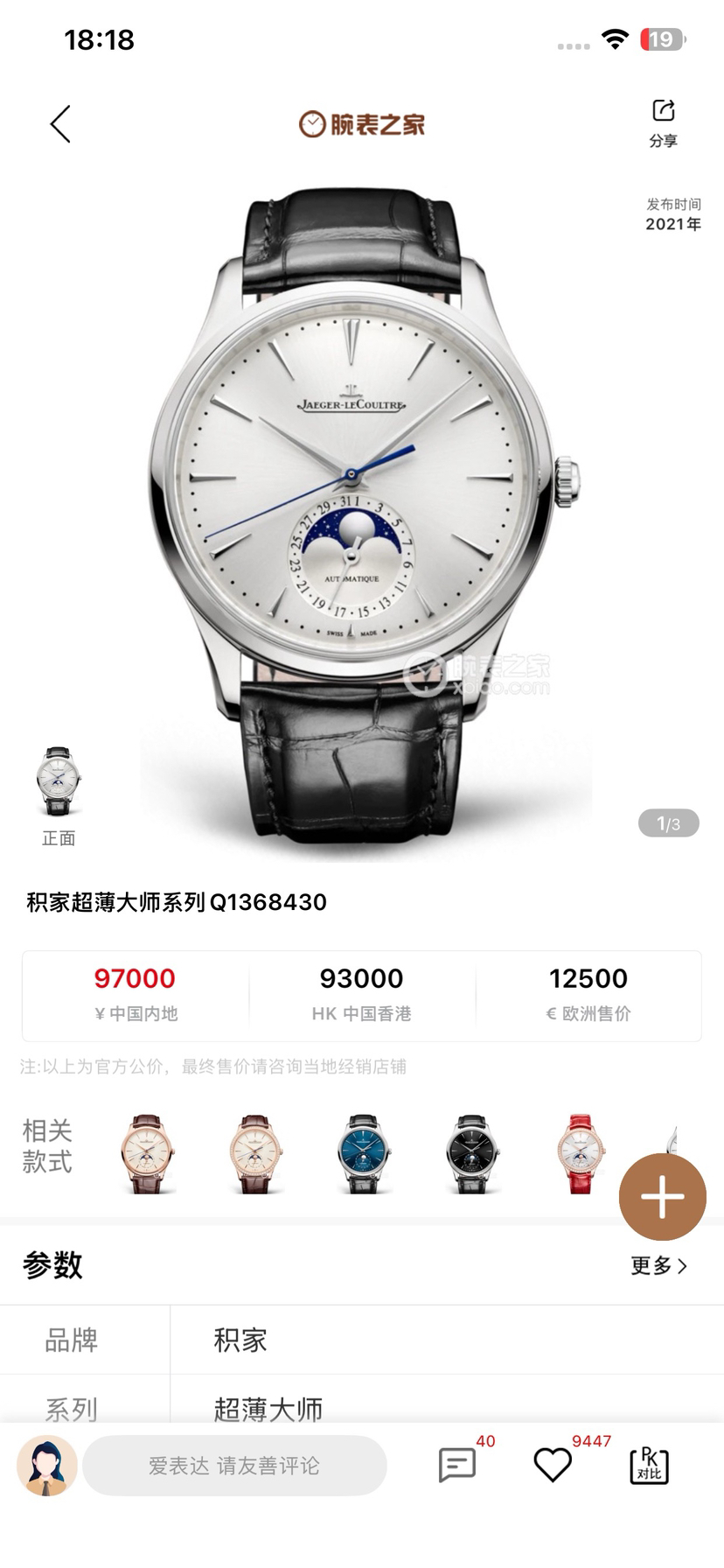Viewport: 724px width, 1568px height.
Task: Open the blue dial related watch
Action: (x=363, y=1154)
